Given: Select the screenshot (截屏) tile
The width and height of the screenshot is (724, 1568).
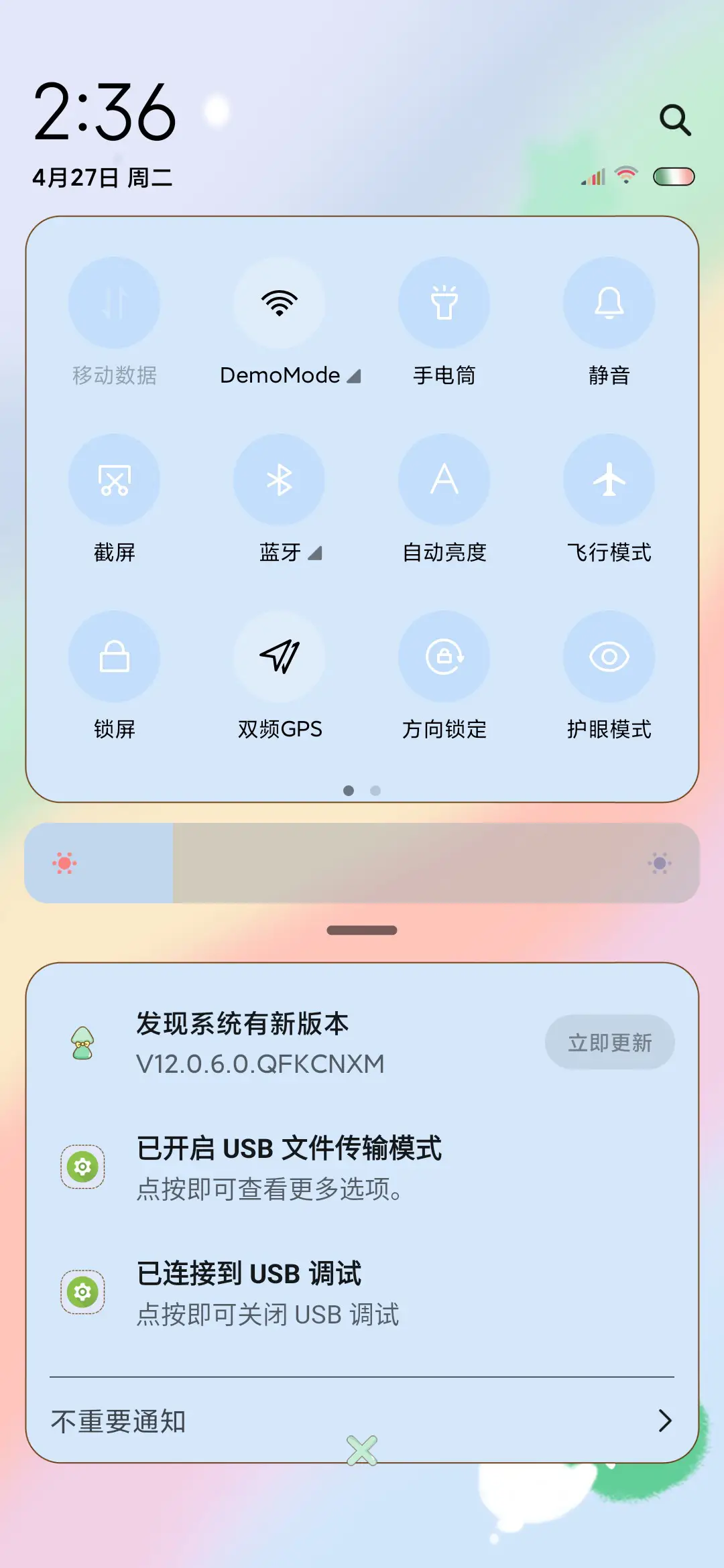Looking at the screenshot, I should coord(114,480).
